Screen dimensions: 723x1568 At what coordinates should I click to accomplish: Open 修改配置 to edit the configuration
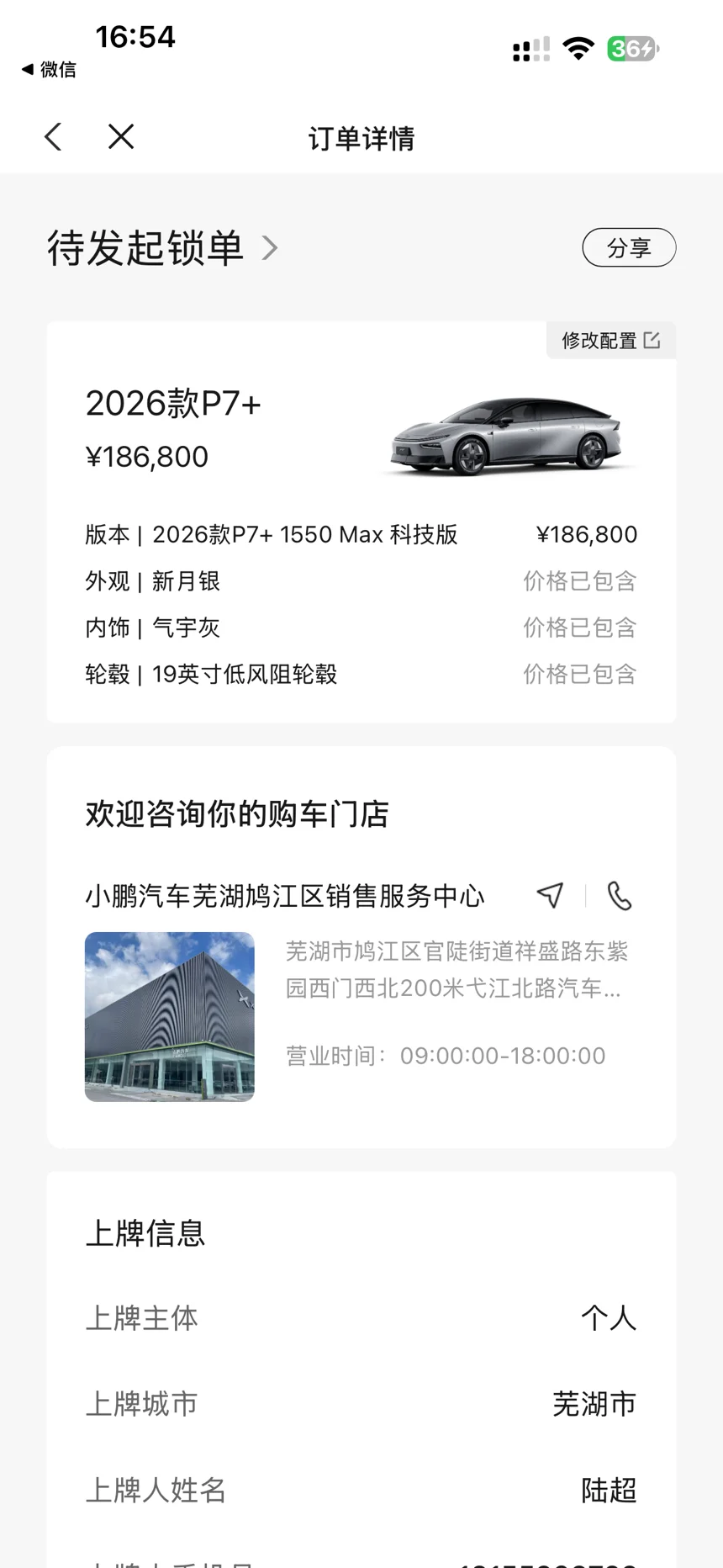click(x=611, y=341)
